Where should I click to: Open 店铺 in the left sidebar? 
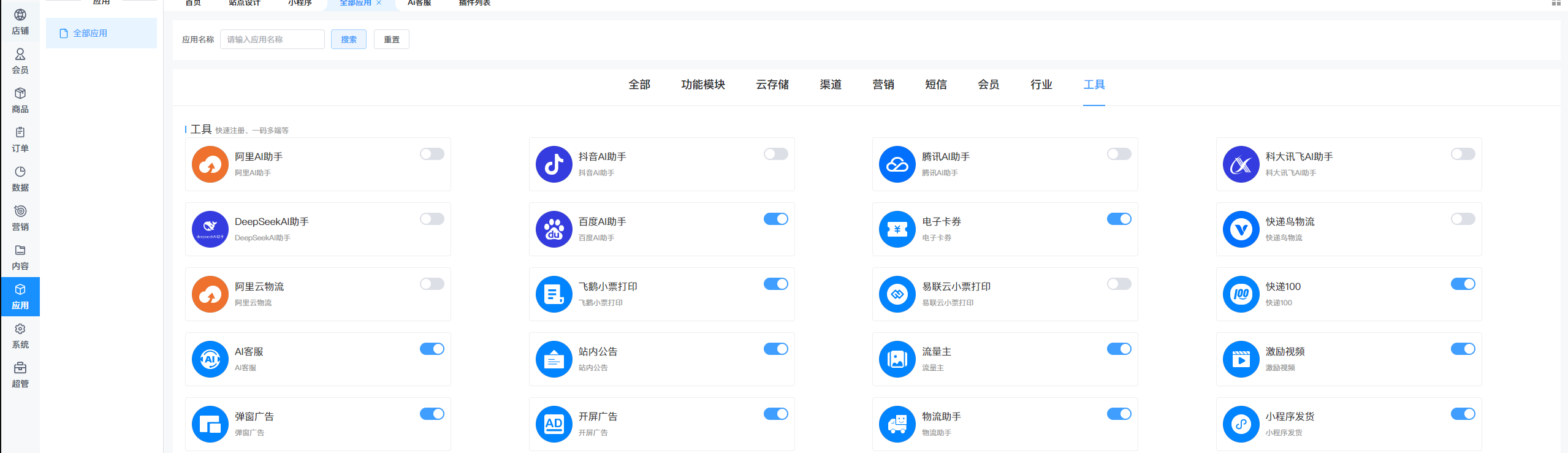pos(20,22)
